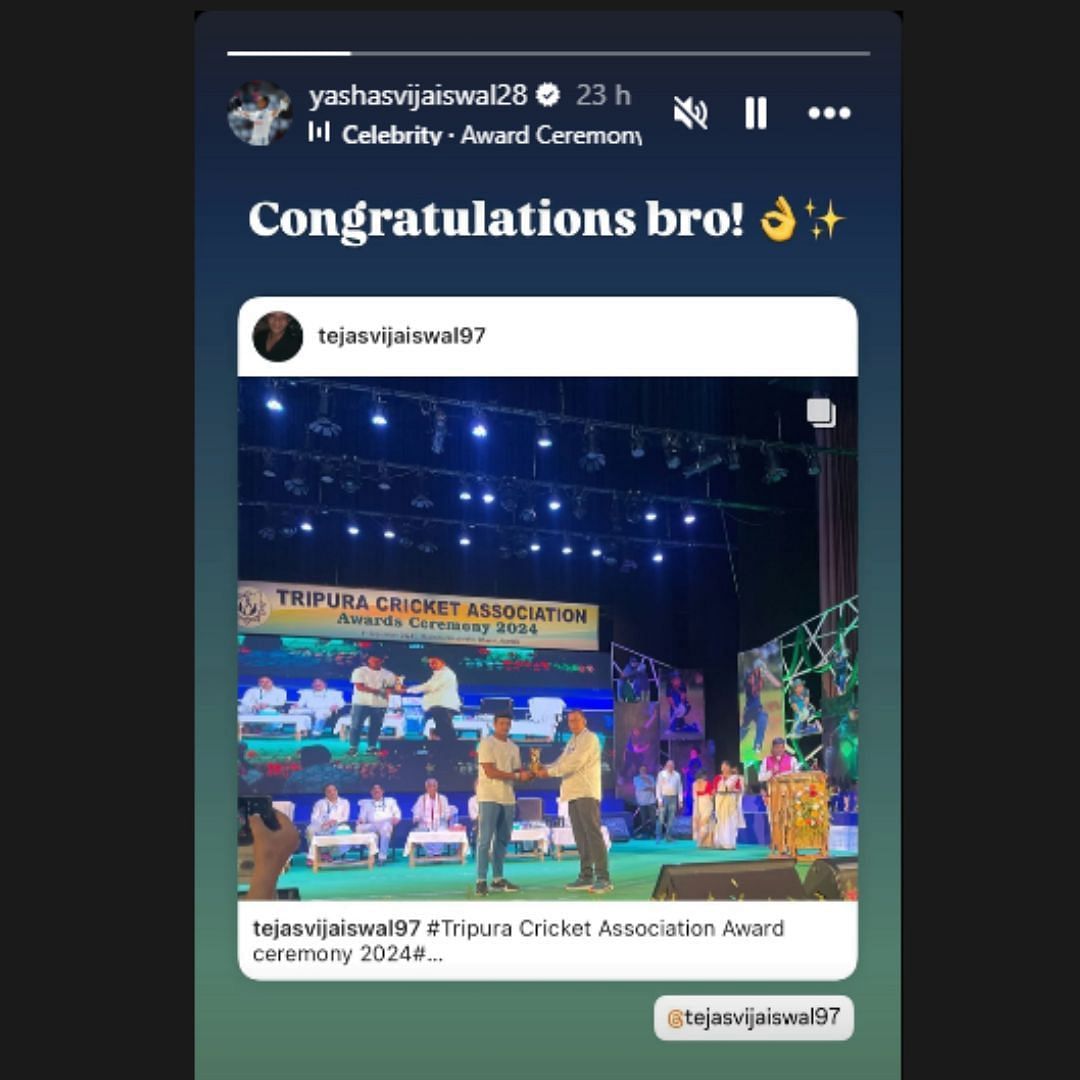
Task: Open the three-dot more options menu
Action: [829, 113]
